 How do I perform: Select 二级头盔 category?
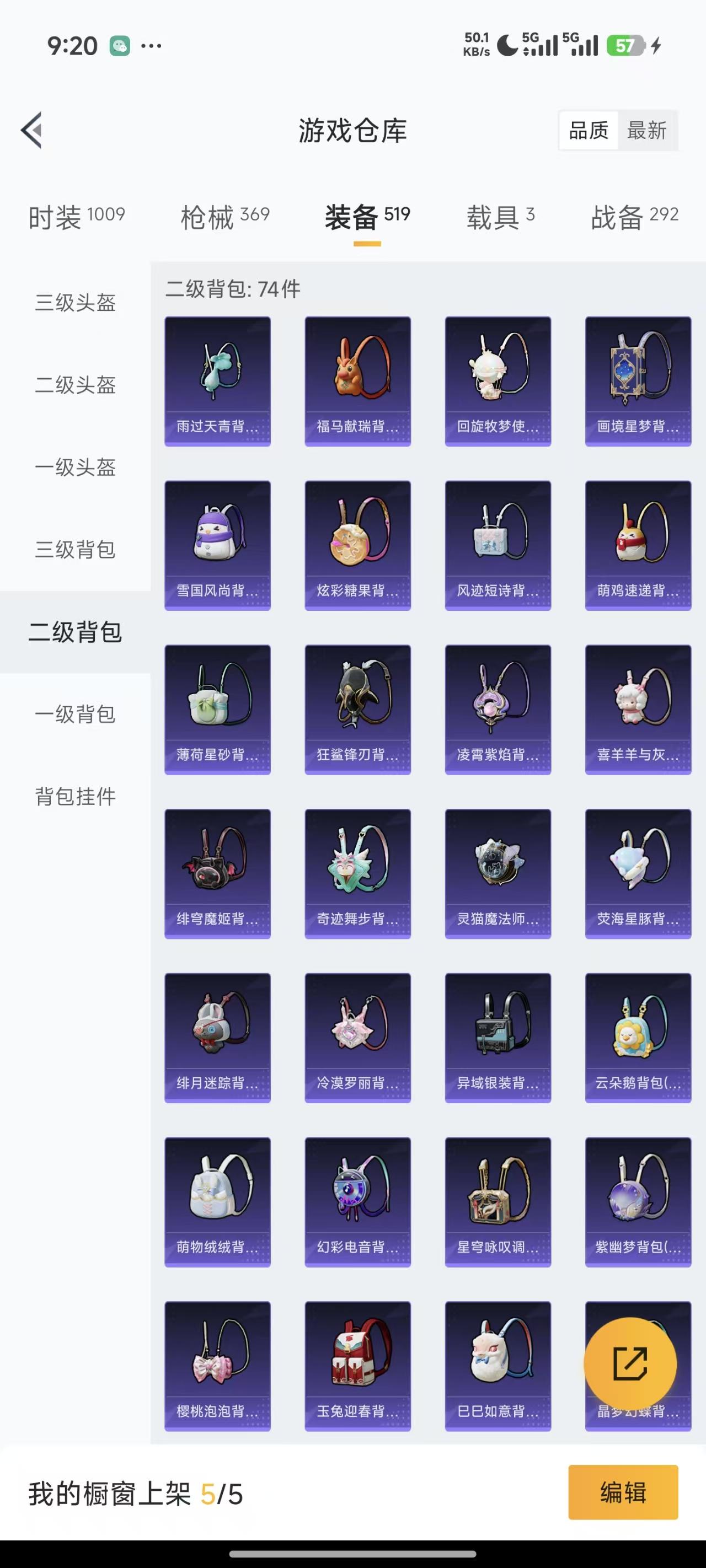[x=75, y=385]
